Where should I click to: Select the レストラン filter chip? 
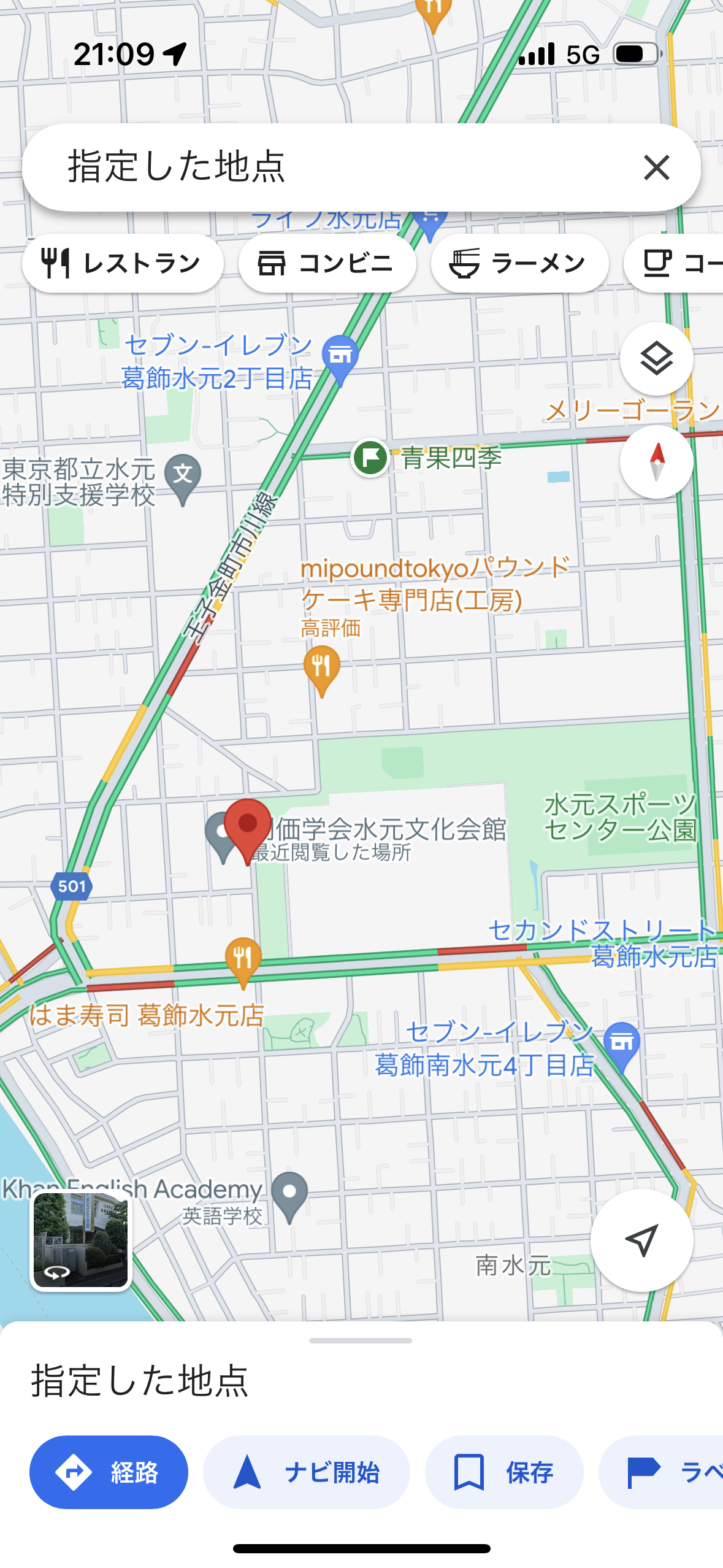(123, 263)
